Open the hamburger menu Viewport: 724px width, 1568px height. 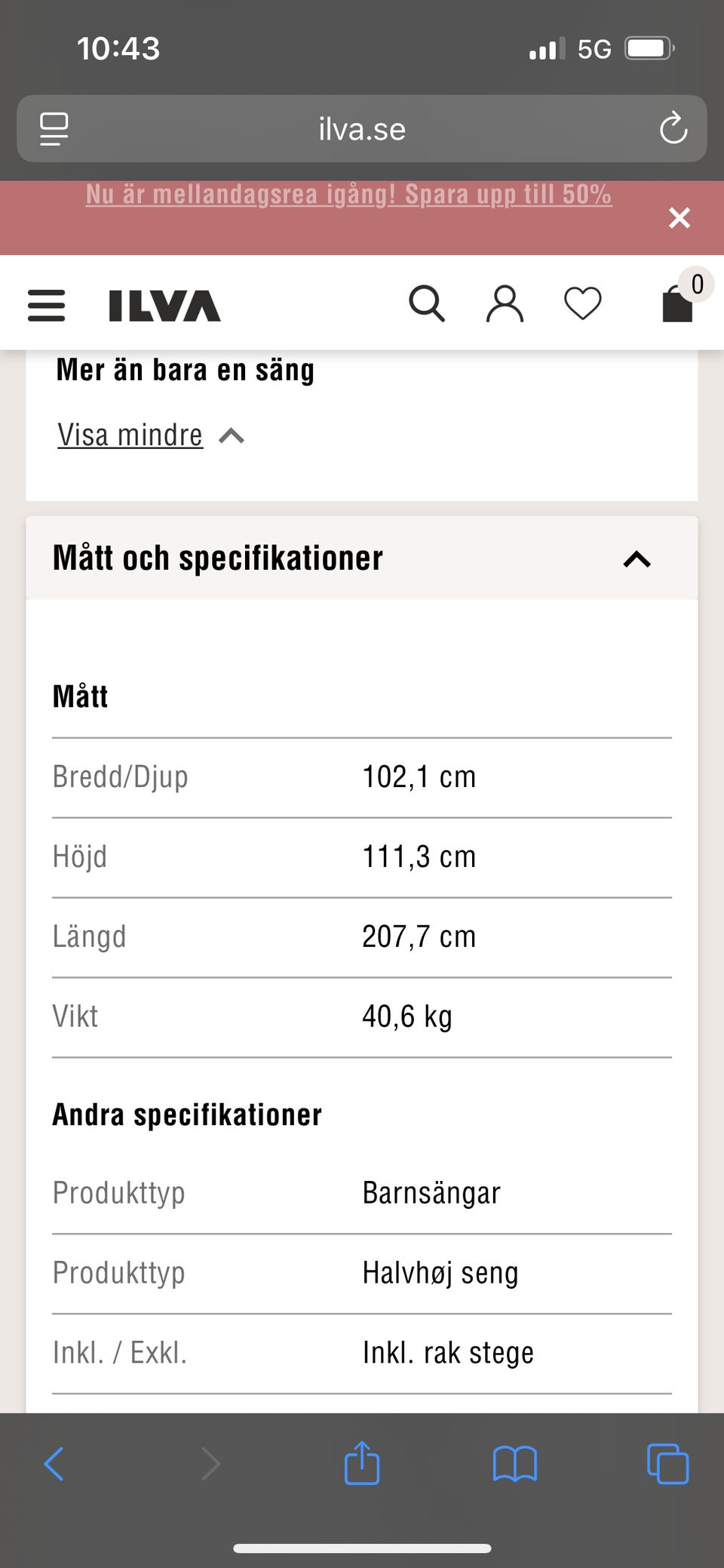click(46, 306)
